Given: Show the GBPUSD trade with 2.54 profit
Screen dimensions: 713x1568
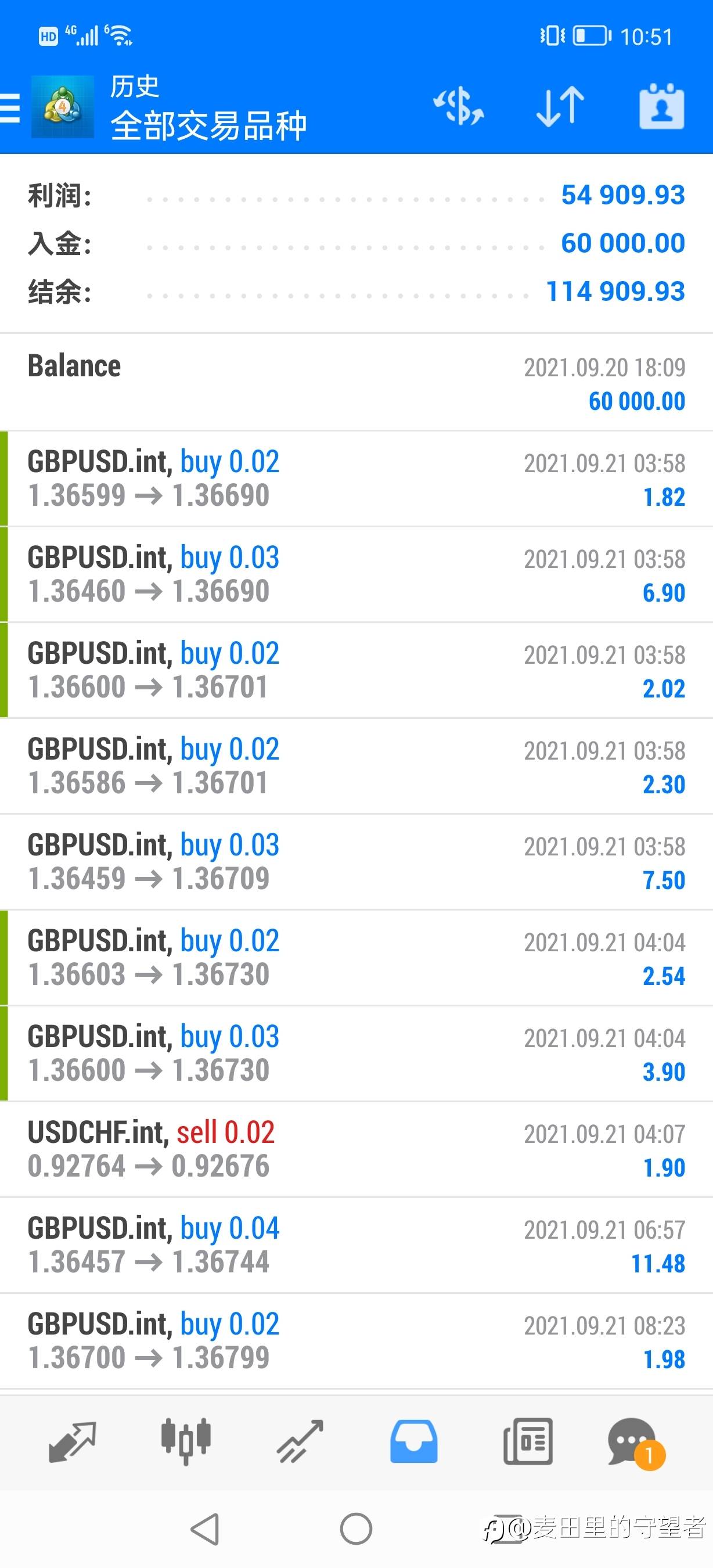Looking at the screenshot, I should 356,958.
